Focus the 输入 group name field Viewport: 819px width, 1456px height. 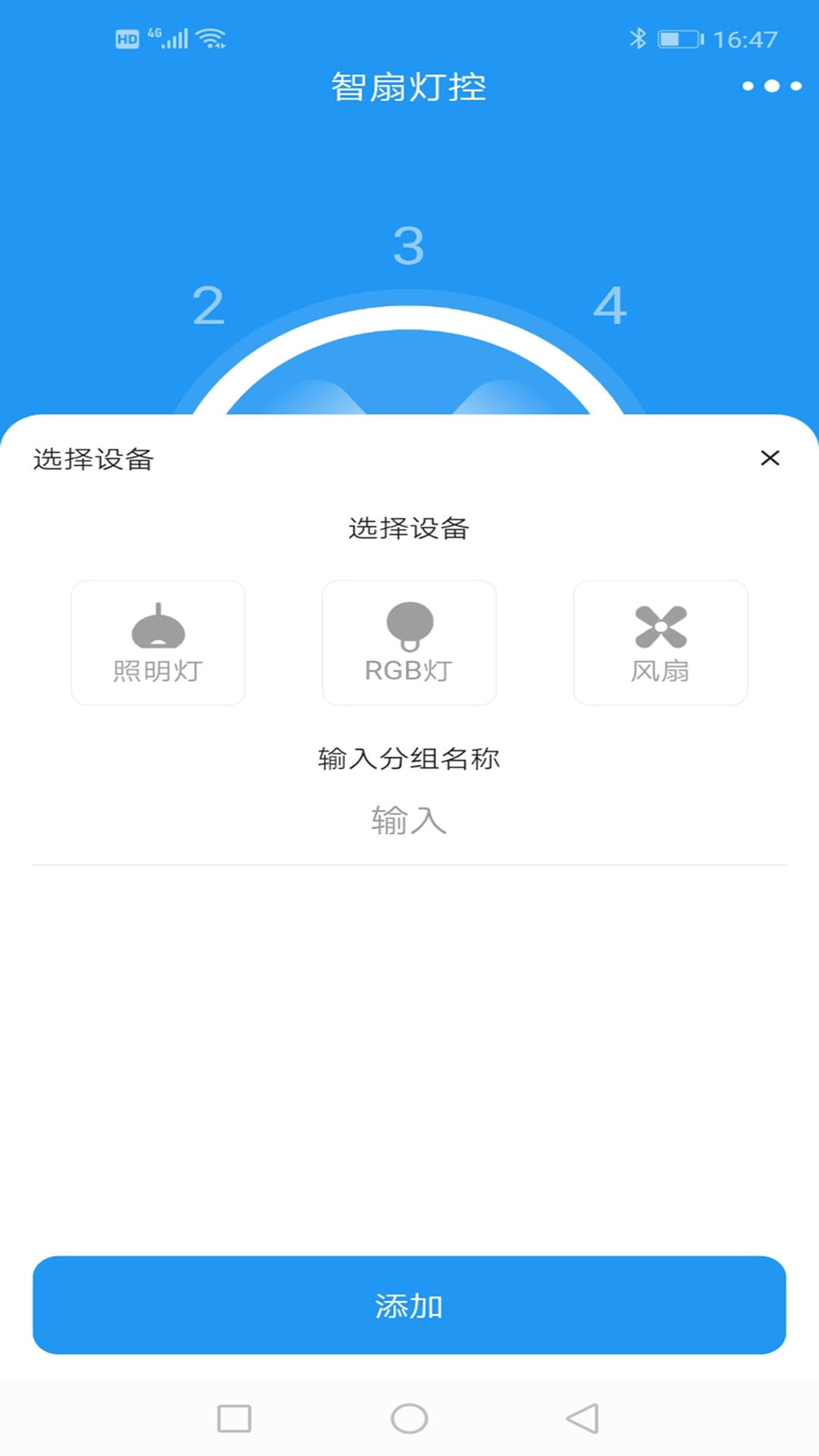[x=409, y=821]
